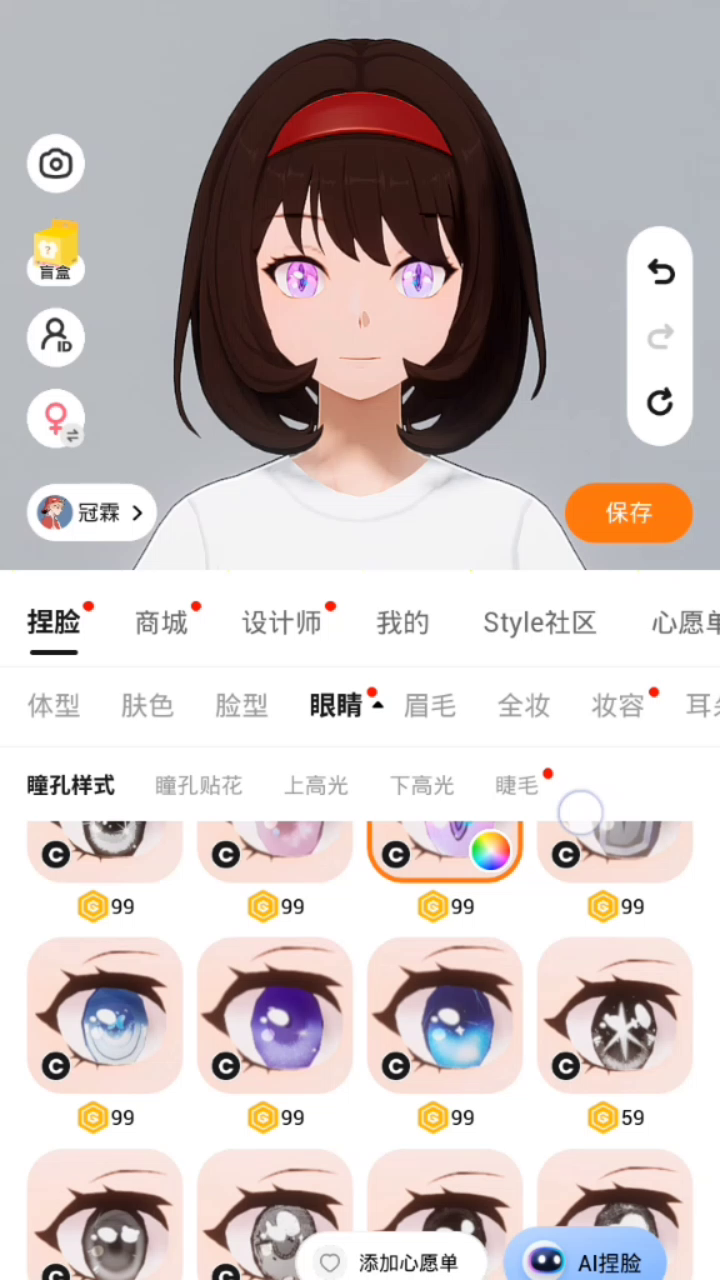Screen dimensions: 720x1280
Task: Open the Style社区 tab
Action: click(540, 623)
